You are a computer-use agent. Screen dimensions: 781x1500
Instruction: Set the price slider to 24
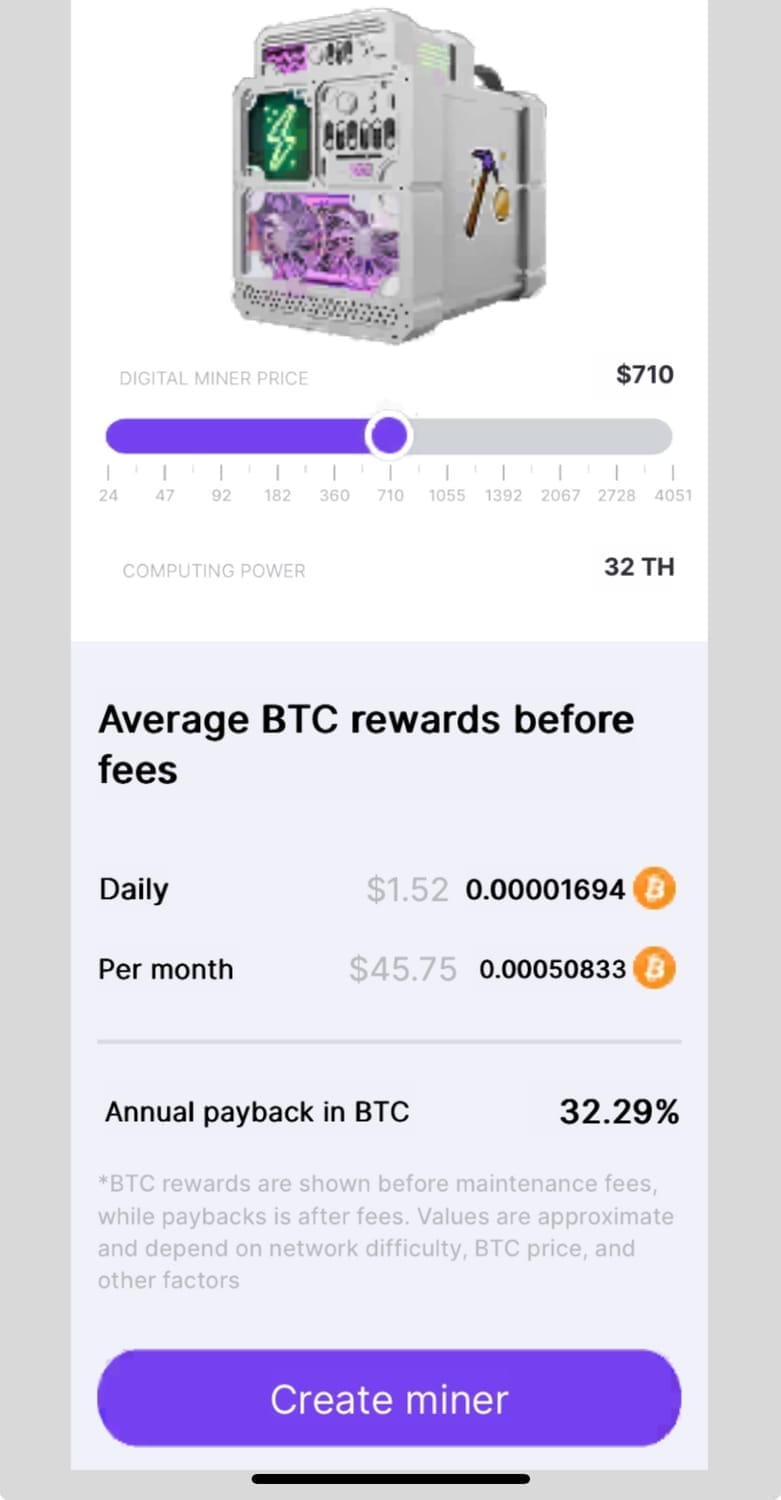(109, 437)
